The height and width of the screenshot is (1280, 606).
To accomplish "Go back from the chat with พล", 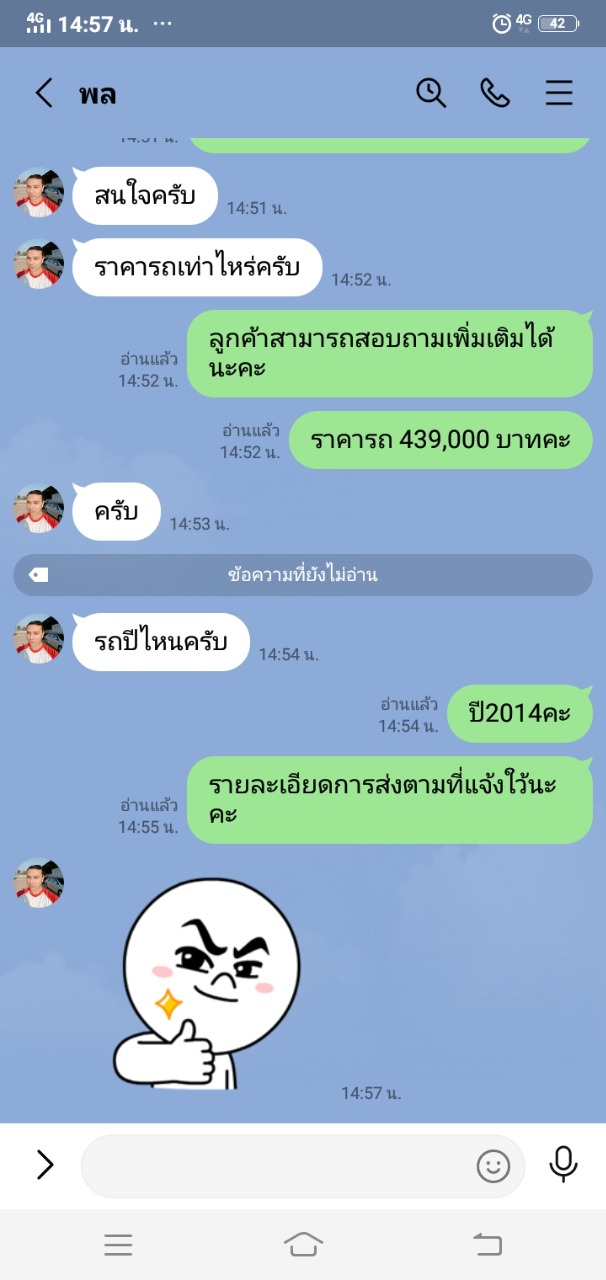I will point(43,93).
